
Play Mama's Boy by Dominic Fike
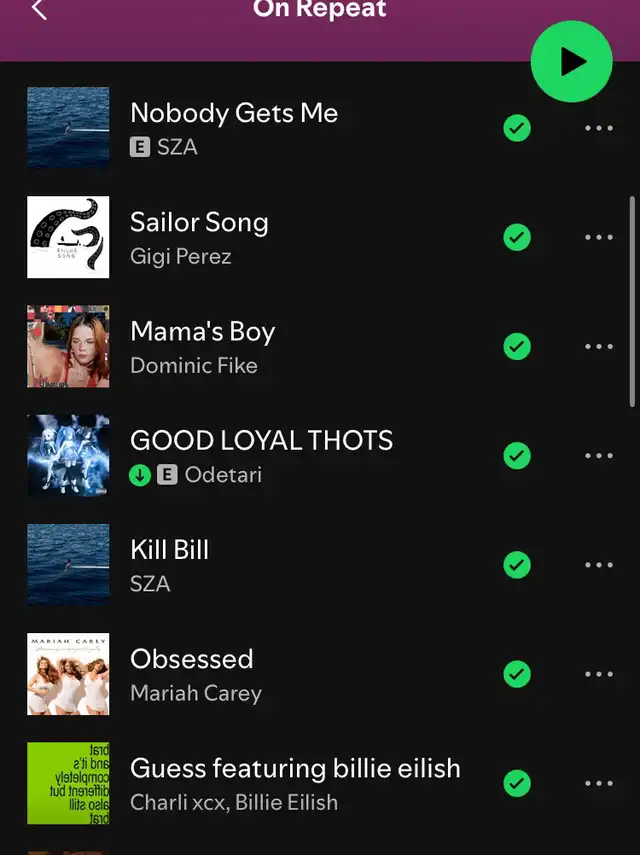tap(203, 332)
